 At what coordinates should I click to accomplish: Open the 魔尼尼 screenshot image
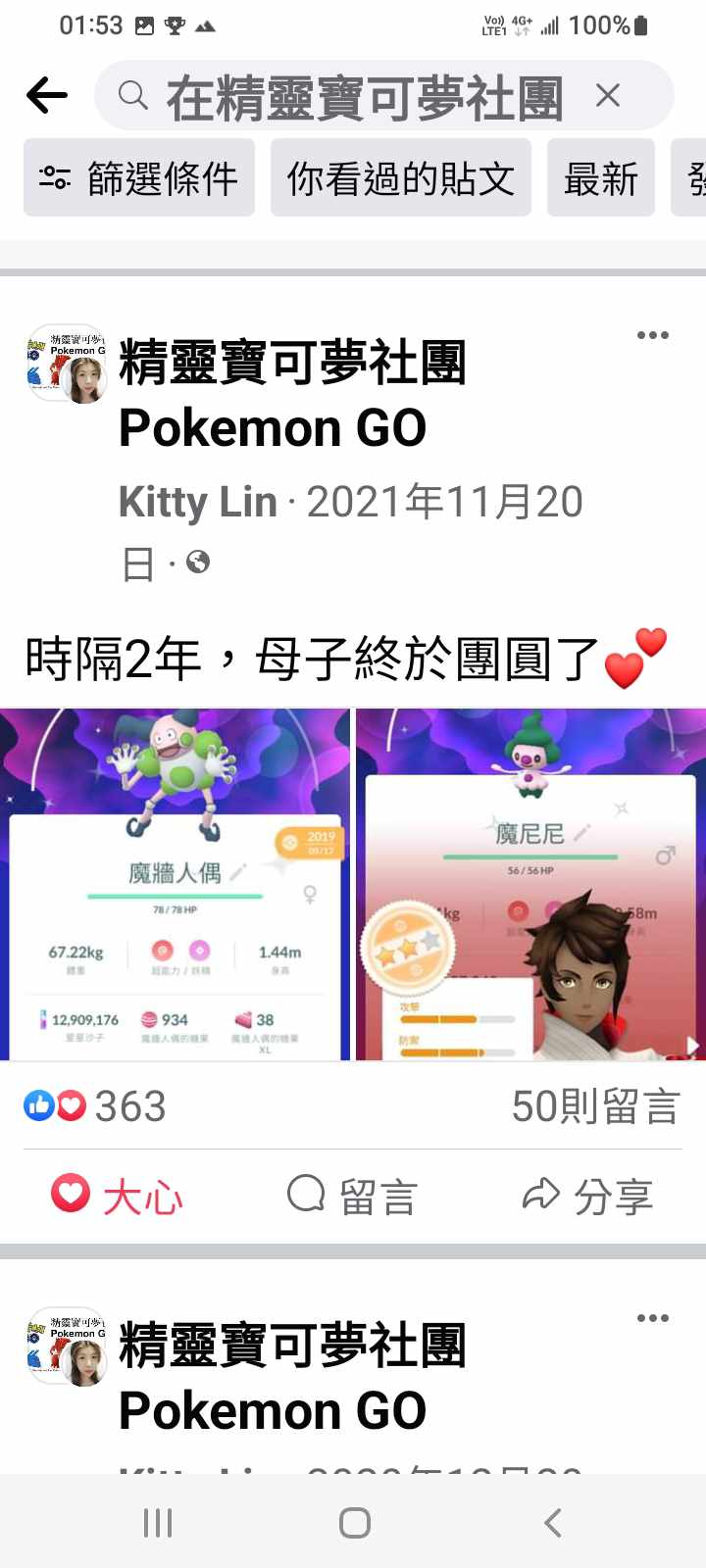[530, 884]
